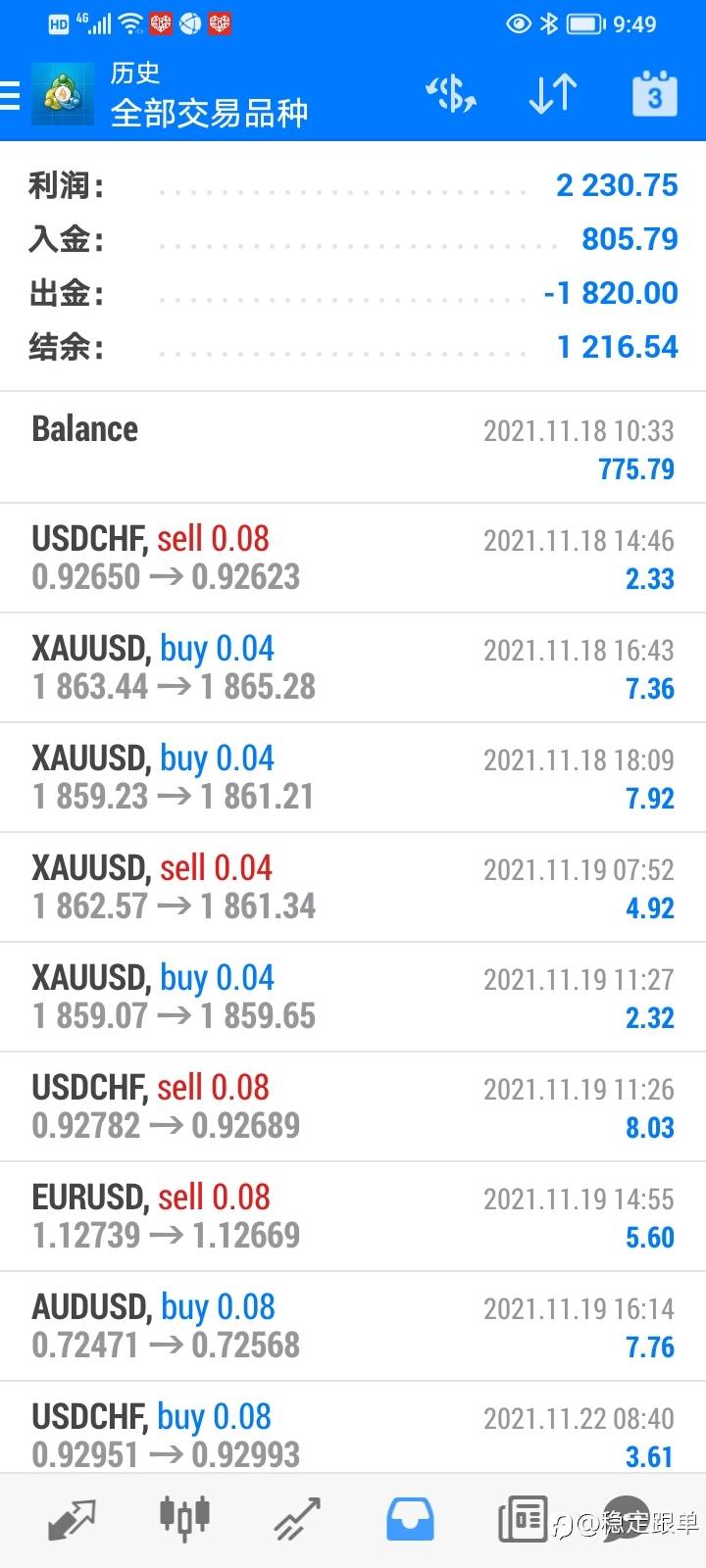Viewport: 706px width, 1568px height.
Task: Expand the USDCHF sell trade with 8.03 profit
Action: click(x=353, y=1106)
